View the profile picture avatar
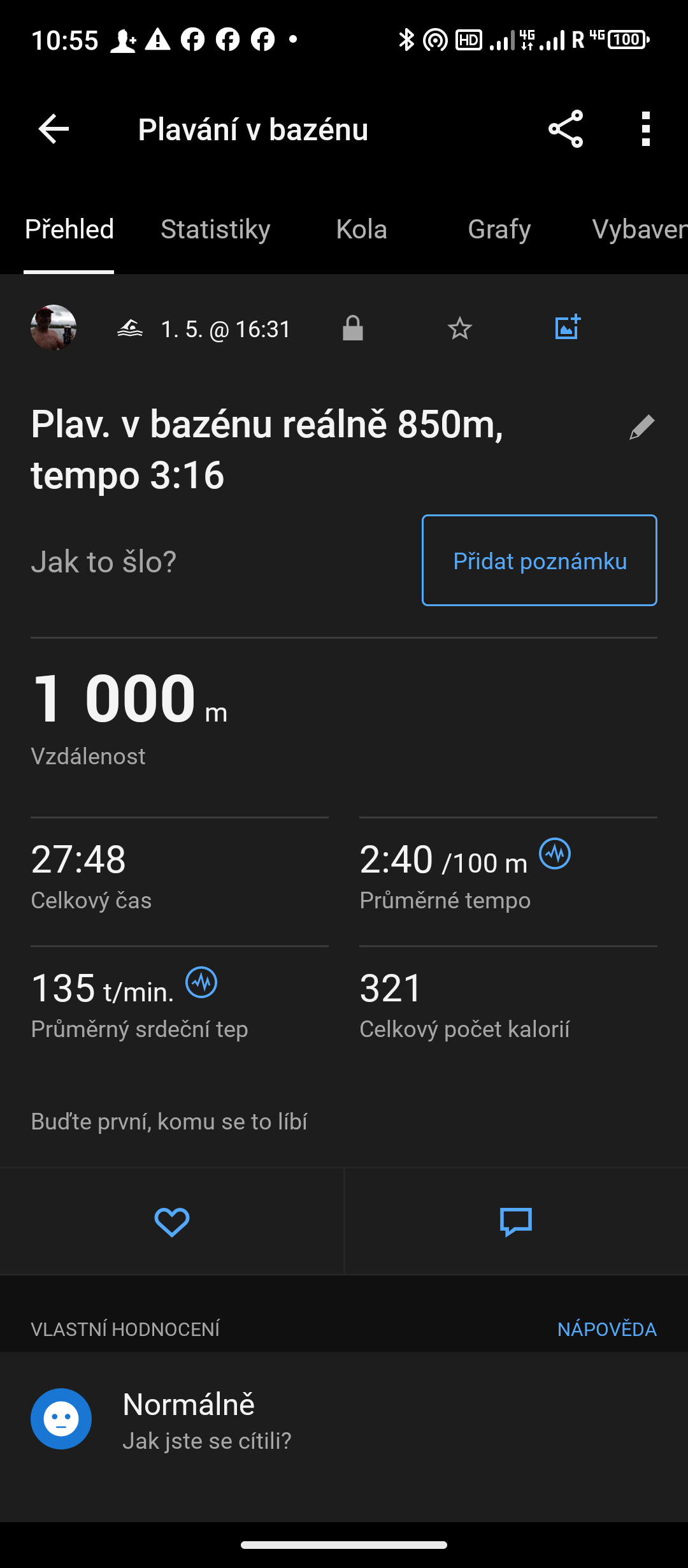This screenshot has width=688, height=1568. (54, 328)
